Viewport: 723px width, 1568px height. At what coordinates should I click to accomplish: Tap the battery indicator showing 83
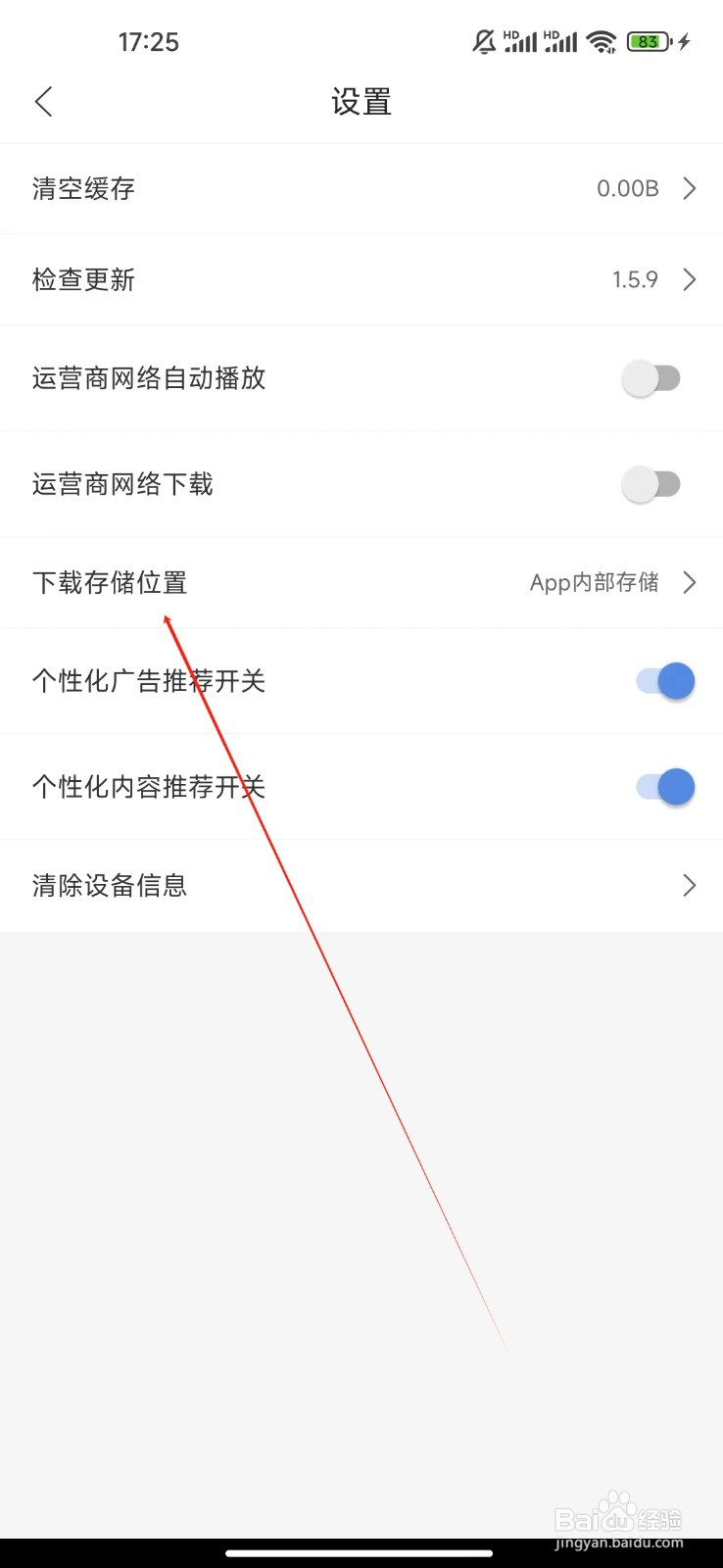645,41
